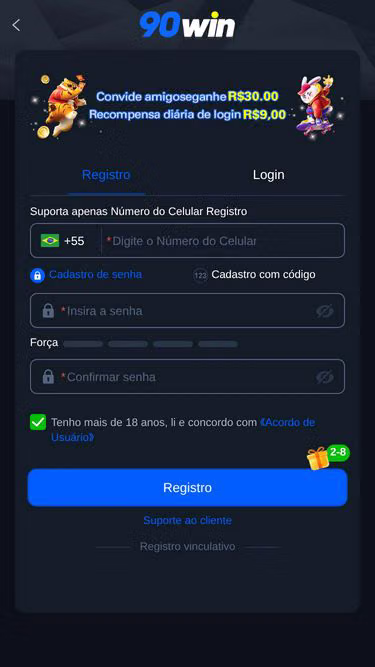Show password in Insira a senha field
Image resolution: width=375 pixels, height=667 pixels.
click(x=325, y=311)
